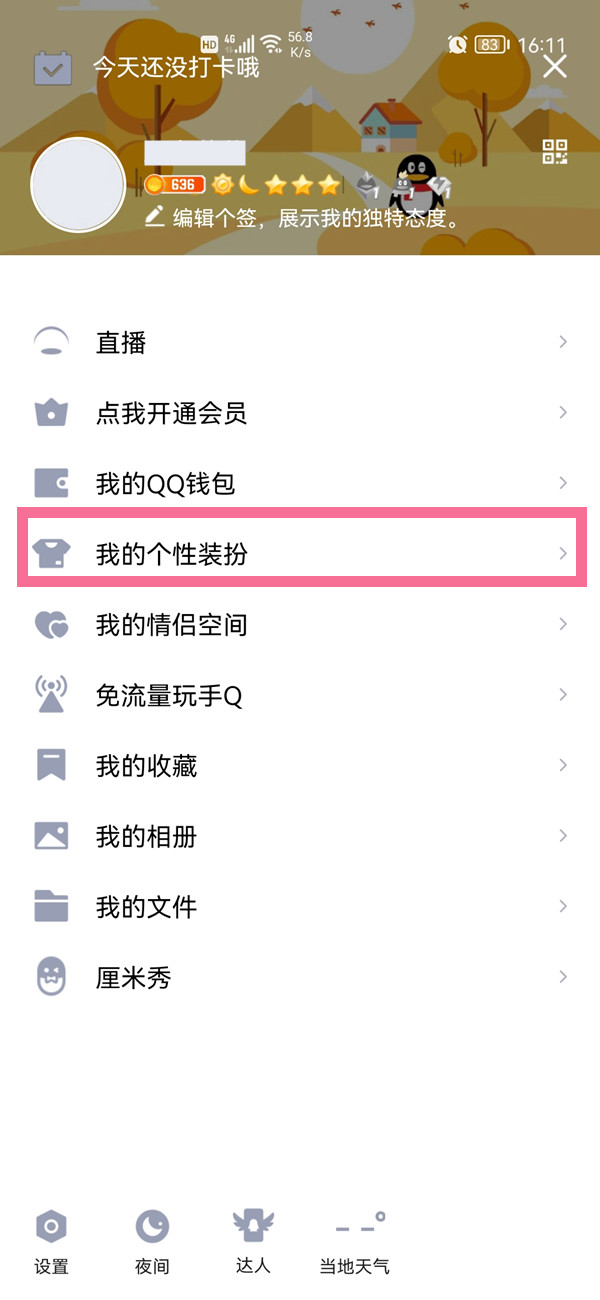Switch on 夜间 night mode
600x1300 pixels.
pos(152,1240)
